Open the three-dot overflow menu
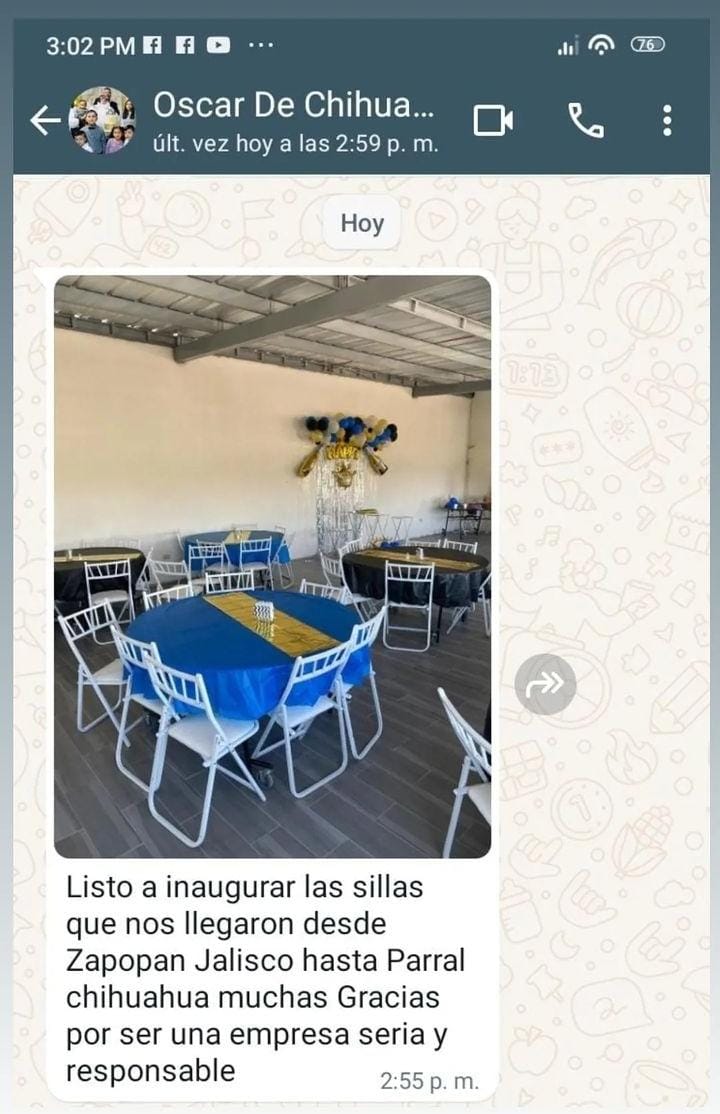 [x=667, y=120]
